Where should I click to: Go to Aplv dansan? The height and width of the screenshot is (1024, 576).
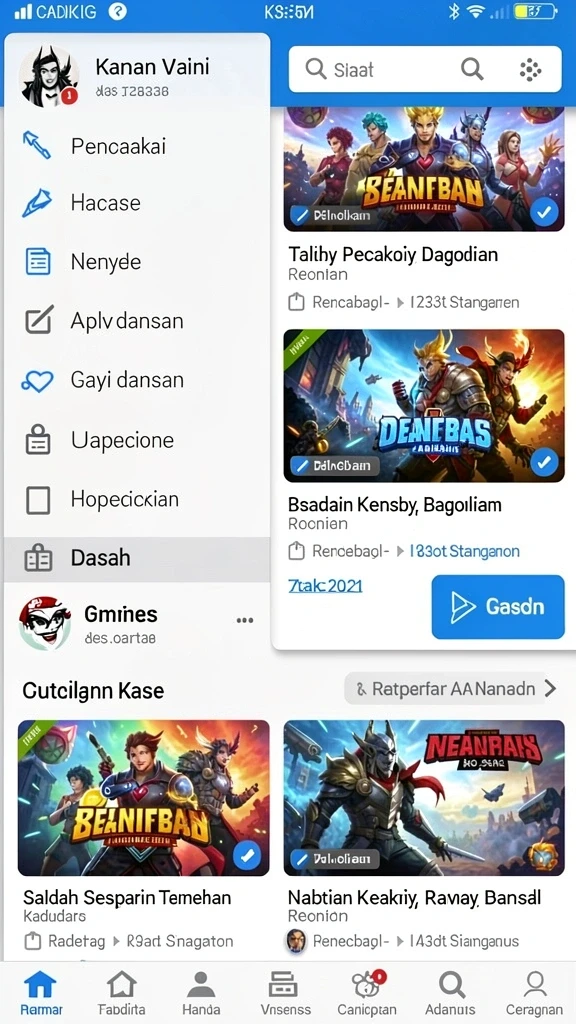pyautogui.click(x=137, y=321)
